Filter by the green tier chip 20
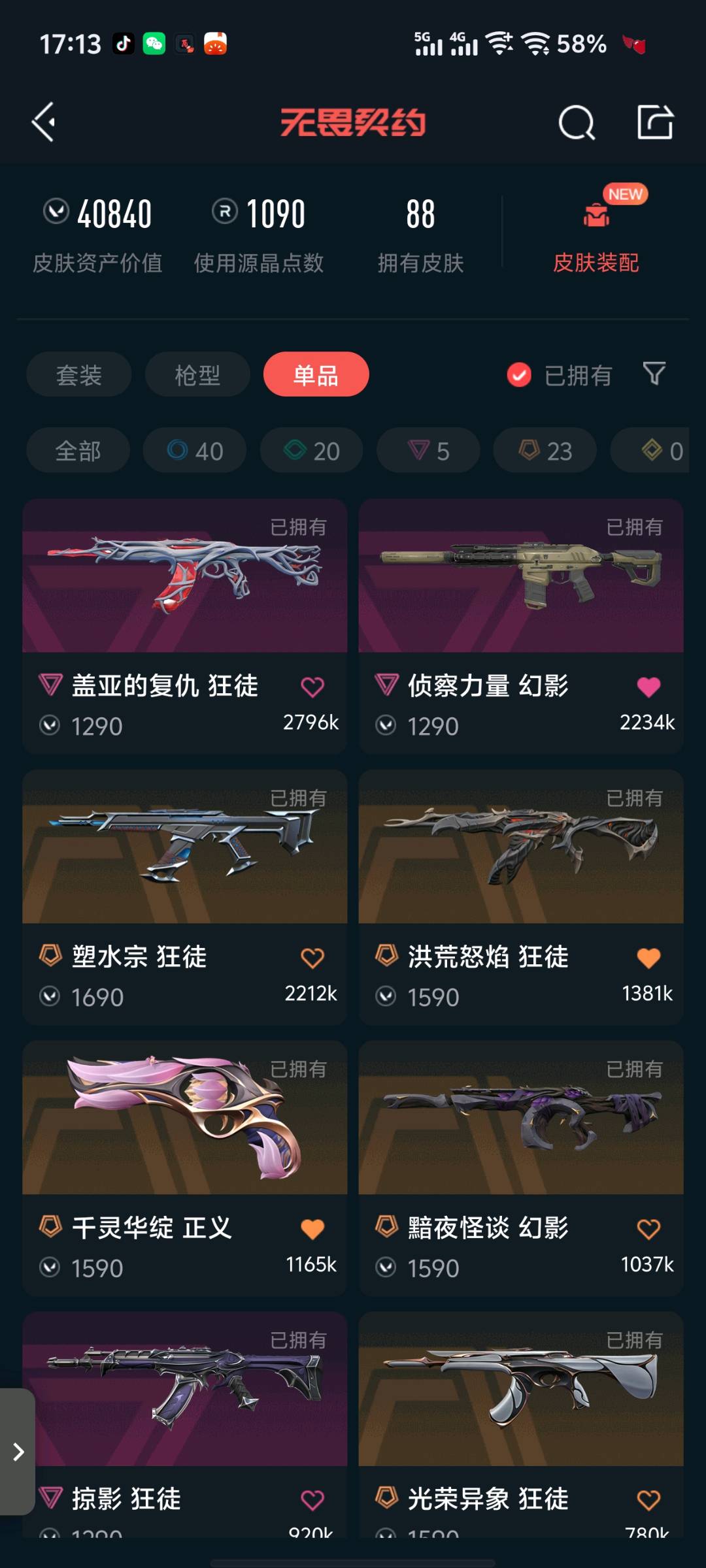 click(x=311, y=451)
